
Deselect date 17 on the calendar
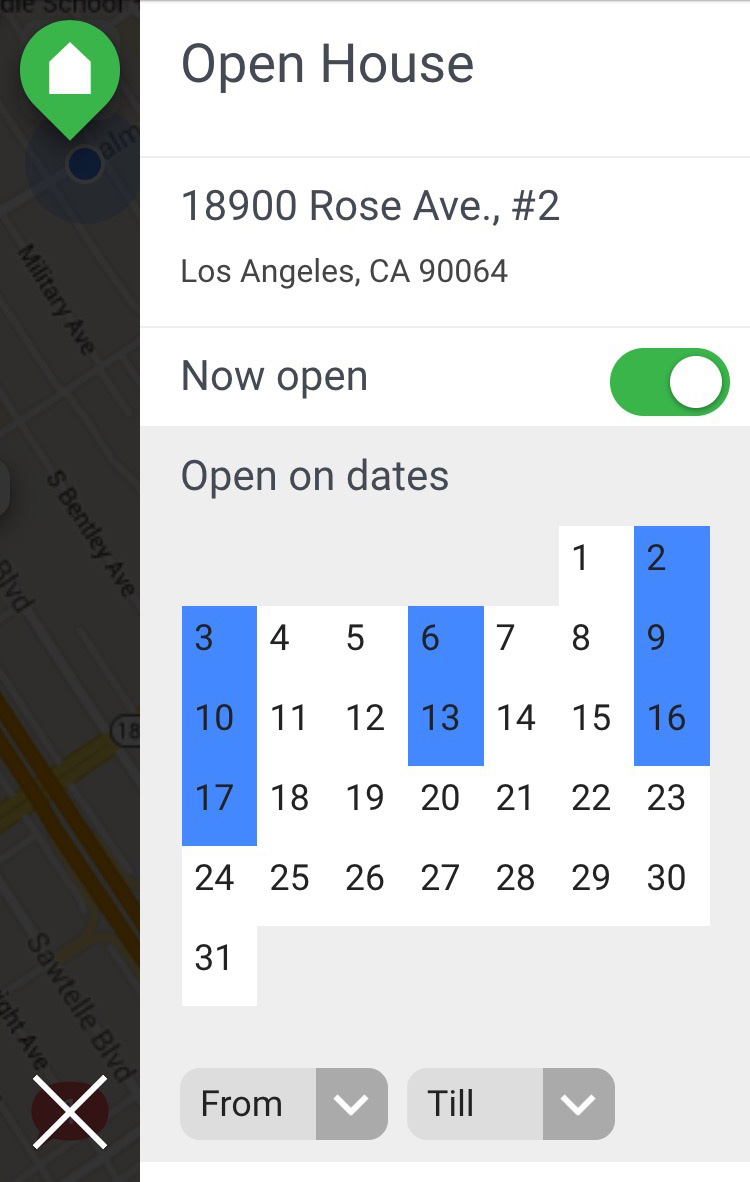point(219,806)
